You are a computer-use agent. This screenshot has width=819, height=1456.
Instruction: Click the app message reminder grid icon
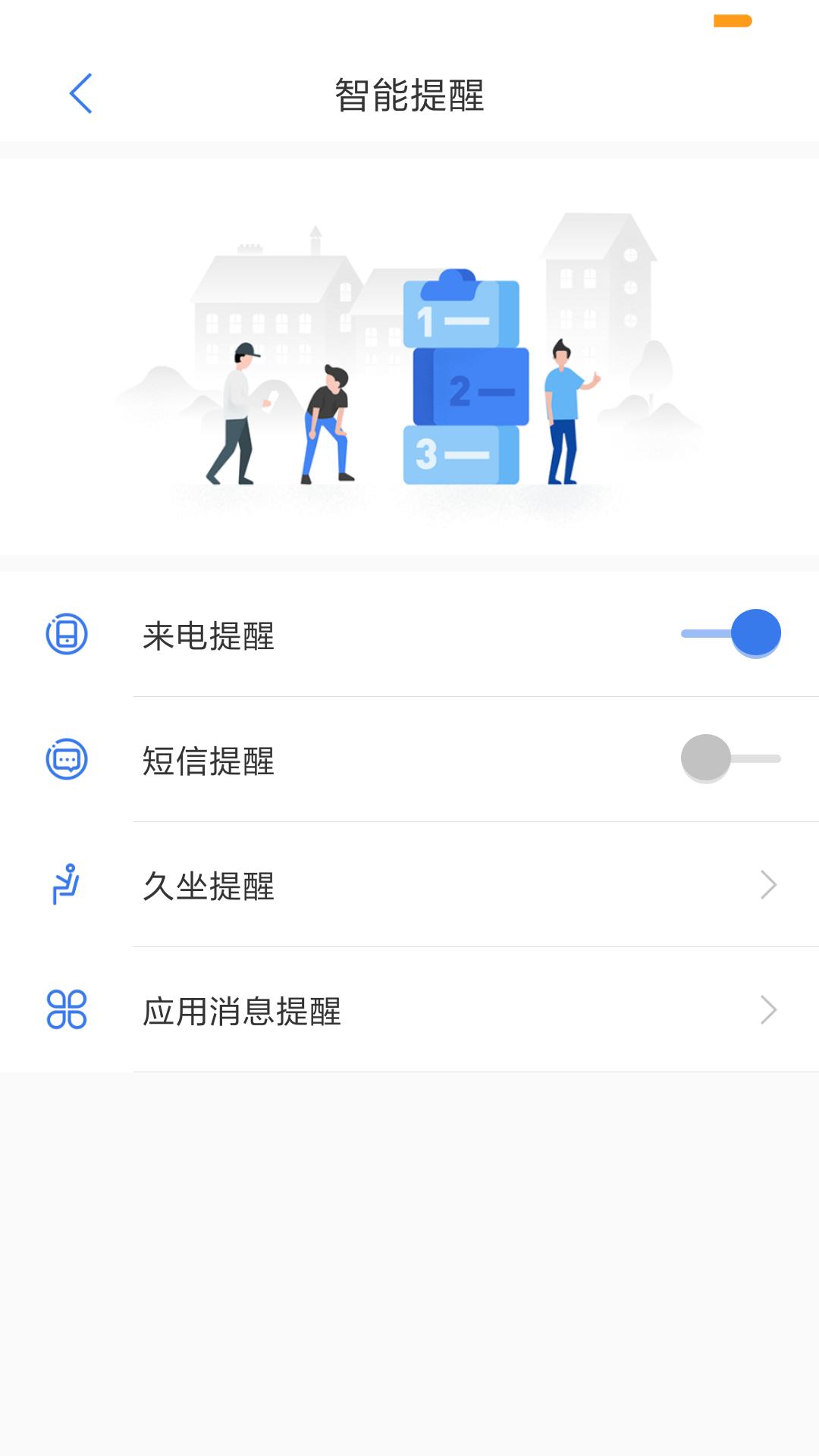pos(67,1009)
